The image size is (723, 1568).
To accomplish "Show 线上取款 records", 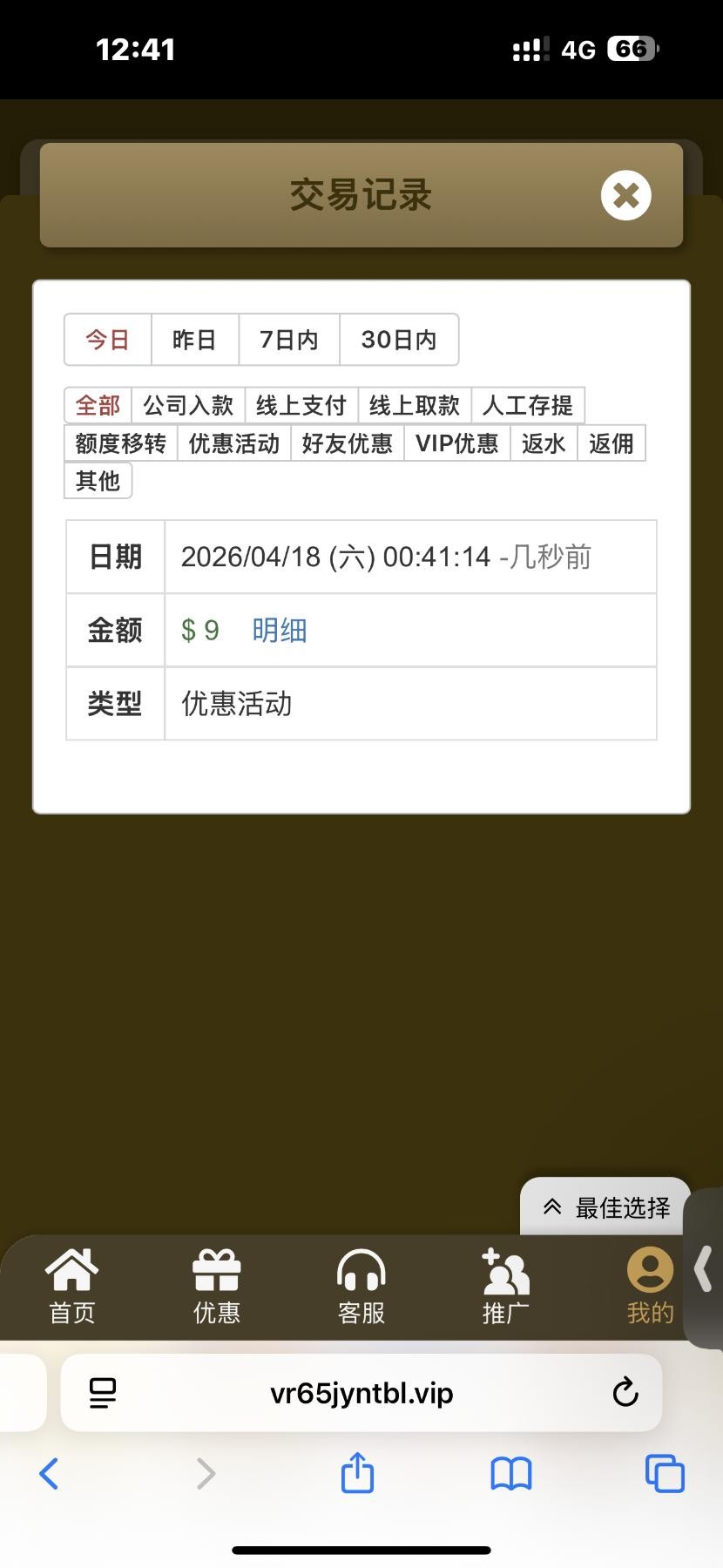I will 415,405.
